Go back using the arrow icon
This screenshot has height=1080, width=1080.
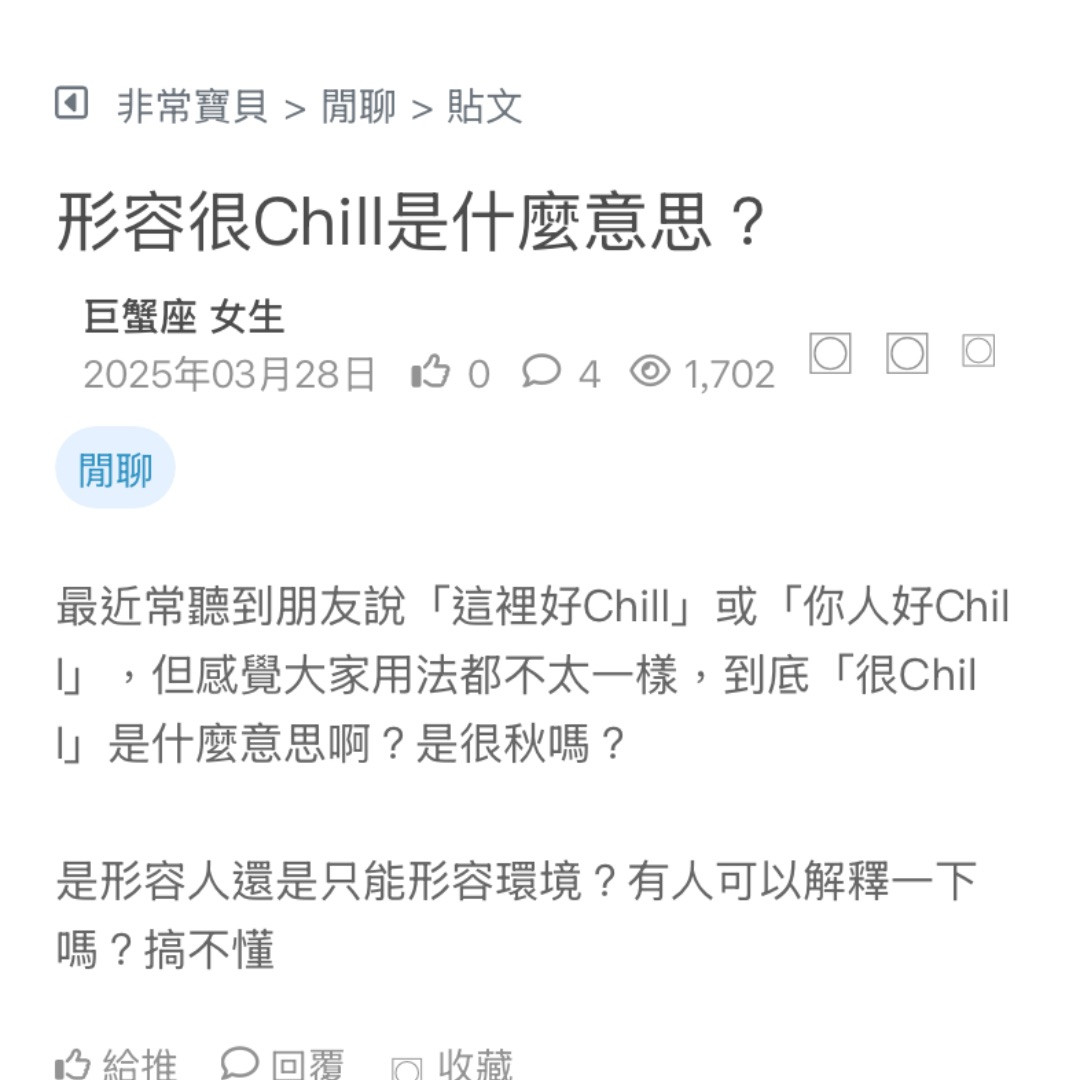pyautogui.click(x=71, y=103)
